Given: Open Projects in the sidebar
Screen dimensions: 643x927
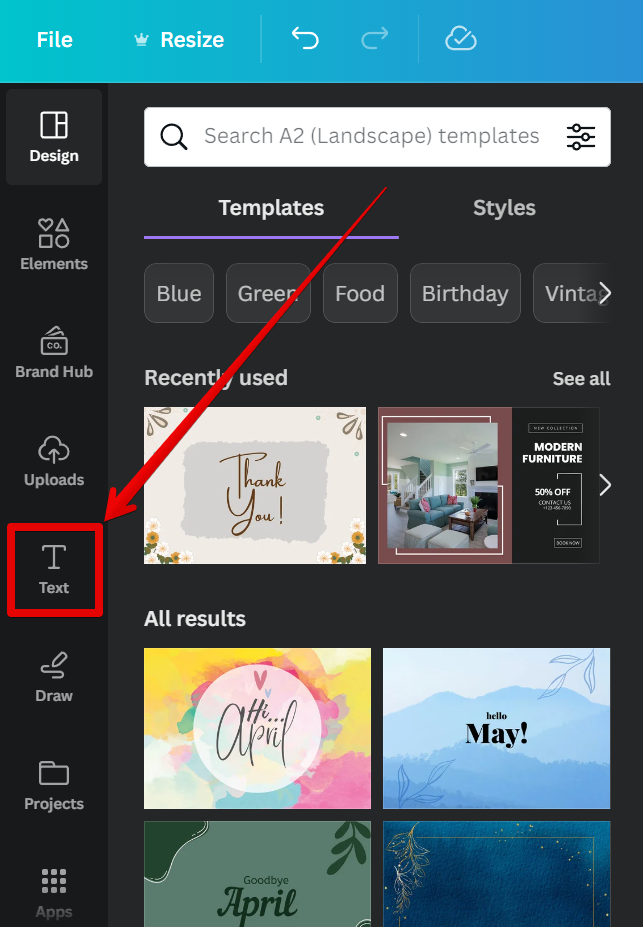Looking at the screenshot, I should (54, 785).
